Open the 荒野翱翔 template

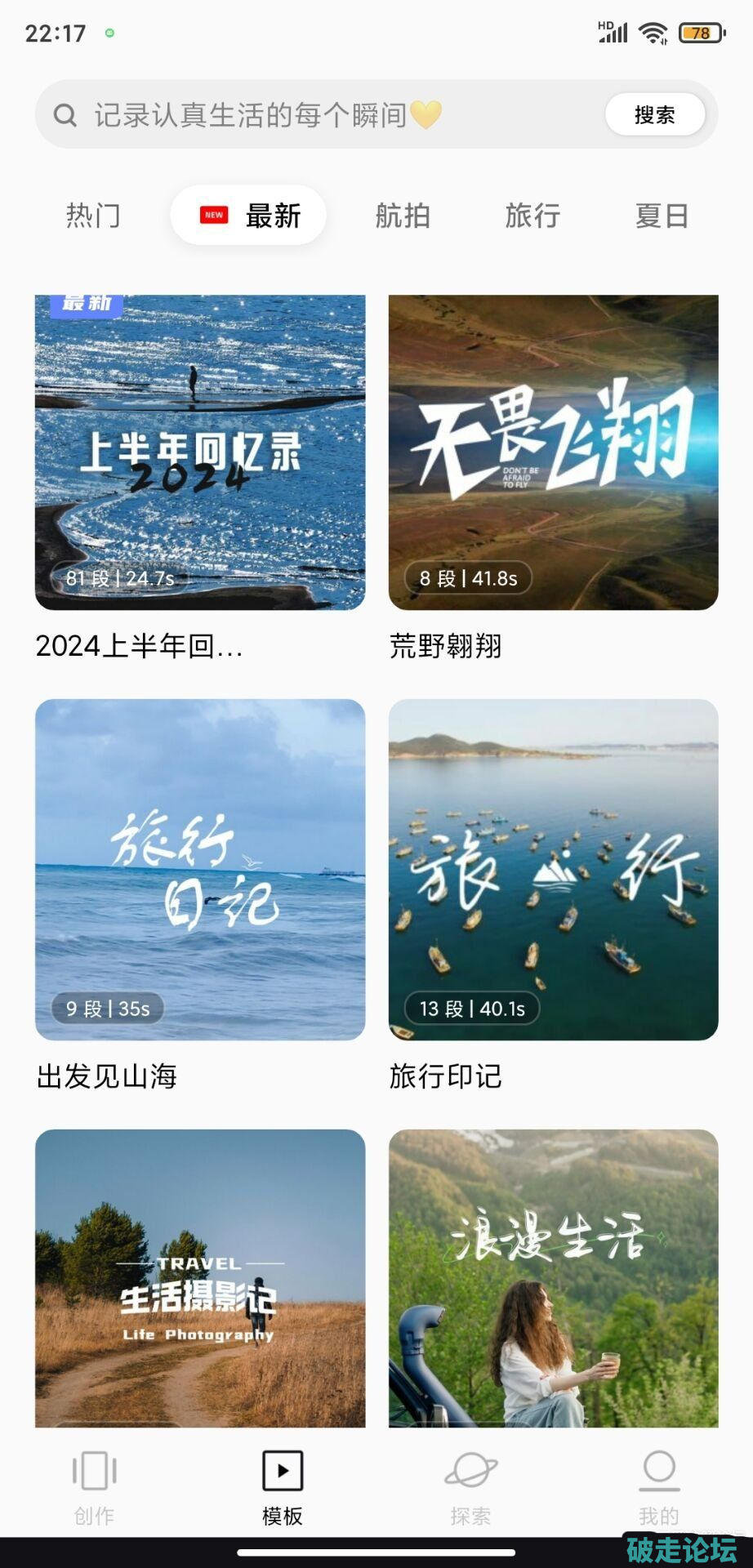coord(553,452)
